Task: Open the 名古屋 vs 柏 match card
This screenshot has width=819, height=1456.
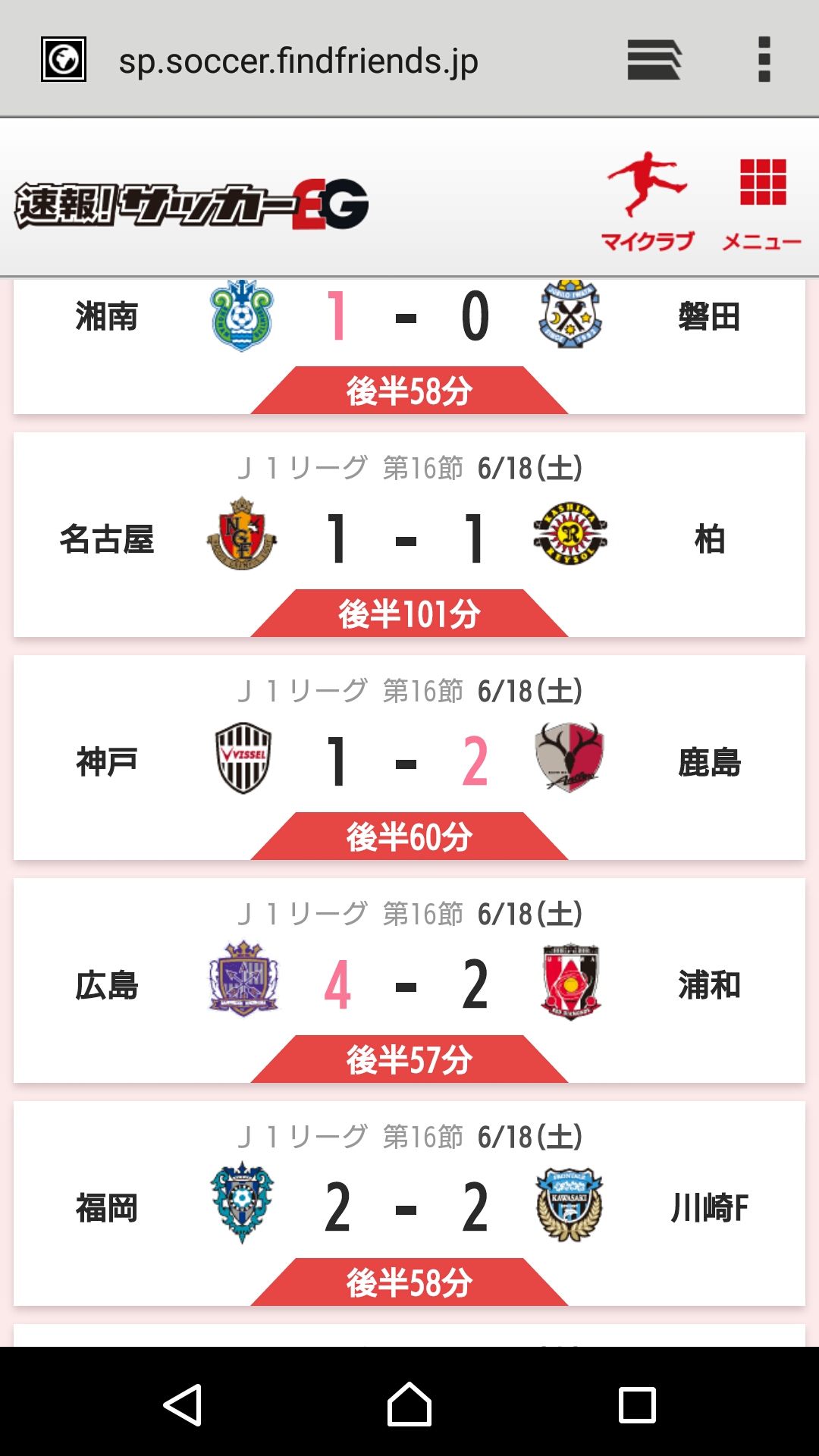Action: pos(409,535)
